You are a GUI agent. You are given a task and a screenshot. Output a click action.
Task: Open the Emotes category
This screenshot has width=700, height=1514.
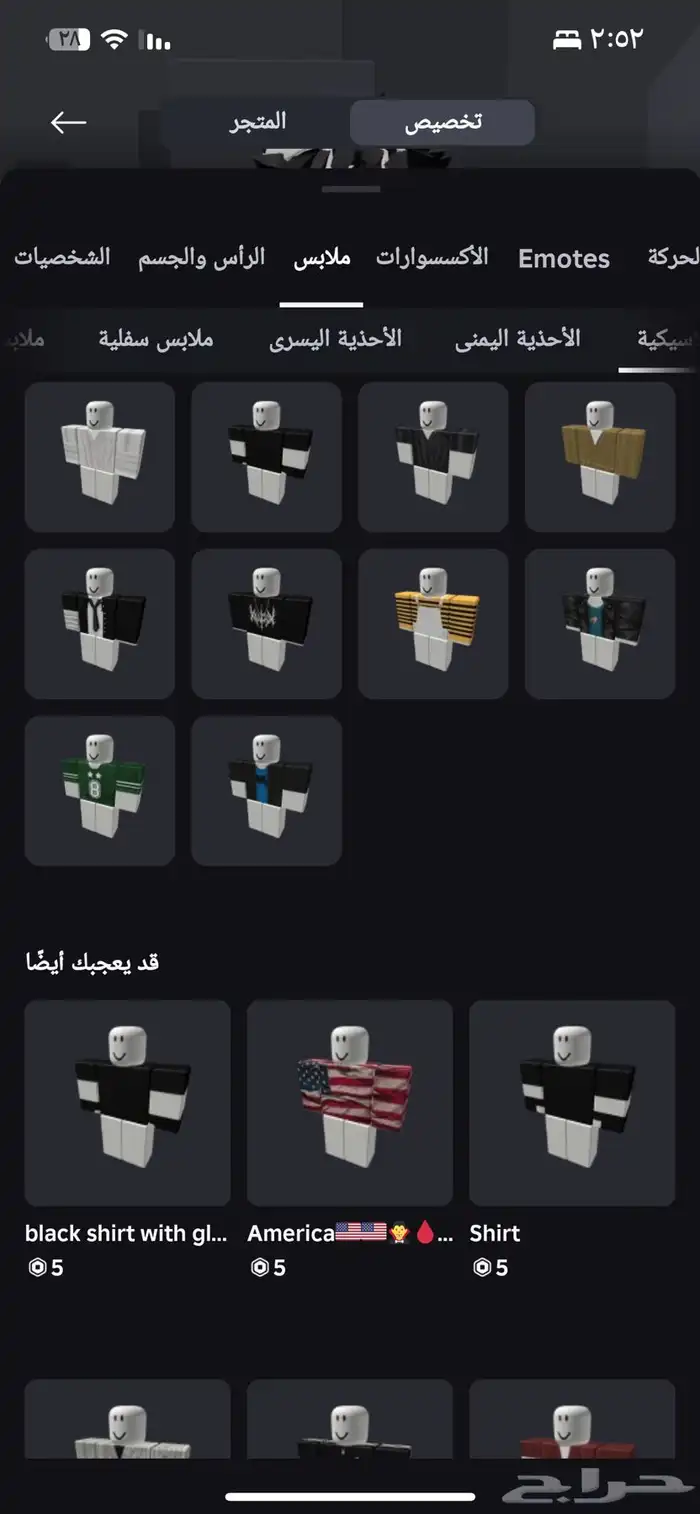coord(563,259)
